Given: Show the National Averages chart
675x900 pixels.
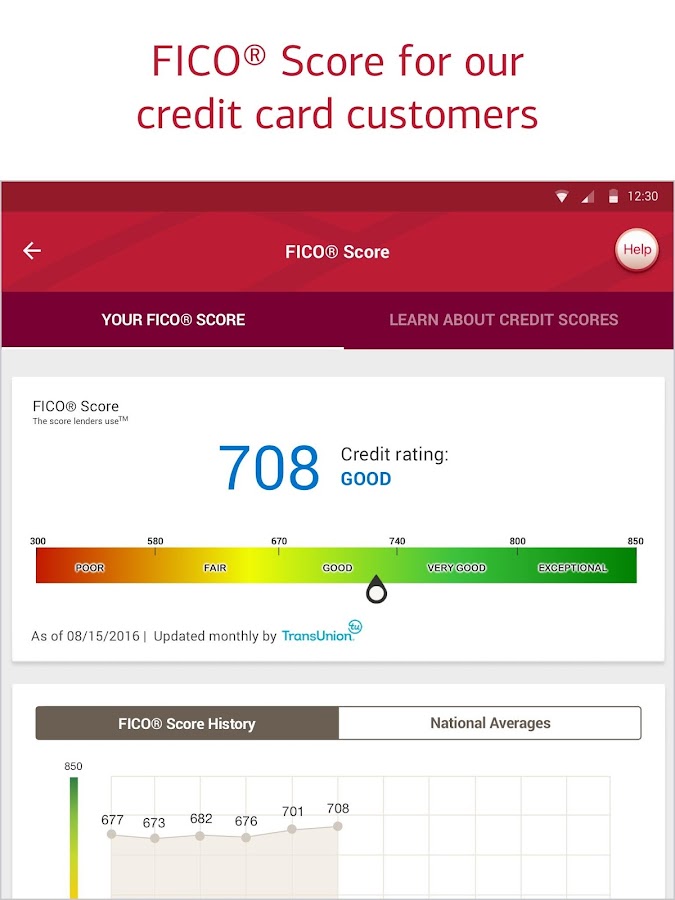Looking at the screenshot, I should [490, 723].
